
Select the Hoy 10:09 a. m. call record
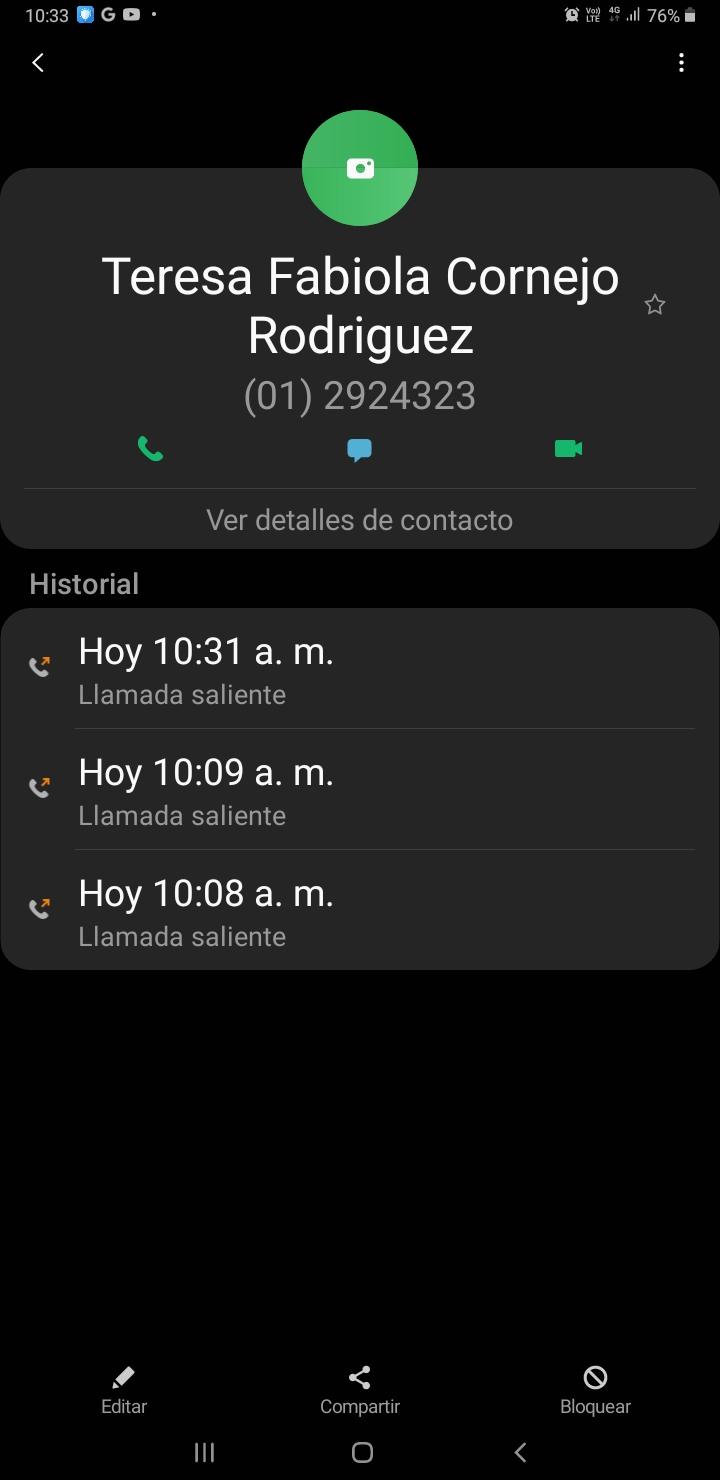pos(360,789)
